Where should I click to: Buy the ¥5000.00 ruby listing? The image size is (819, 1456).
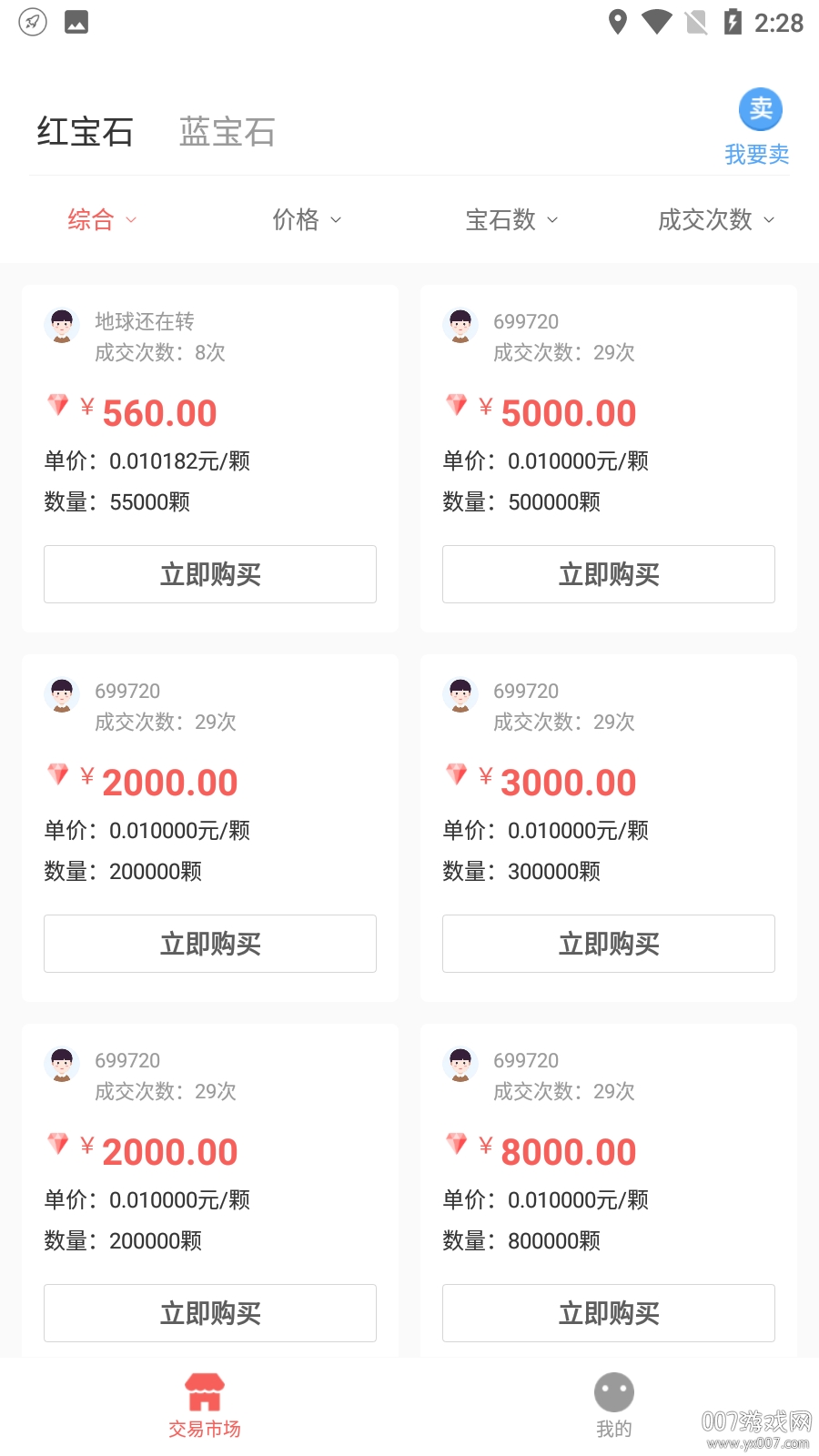tap(608, 574)
